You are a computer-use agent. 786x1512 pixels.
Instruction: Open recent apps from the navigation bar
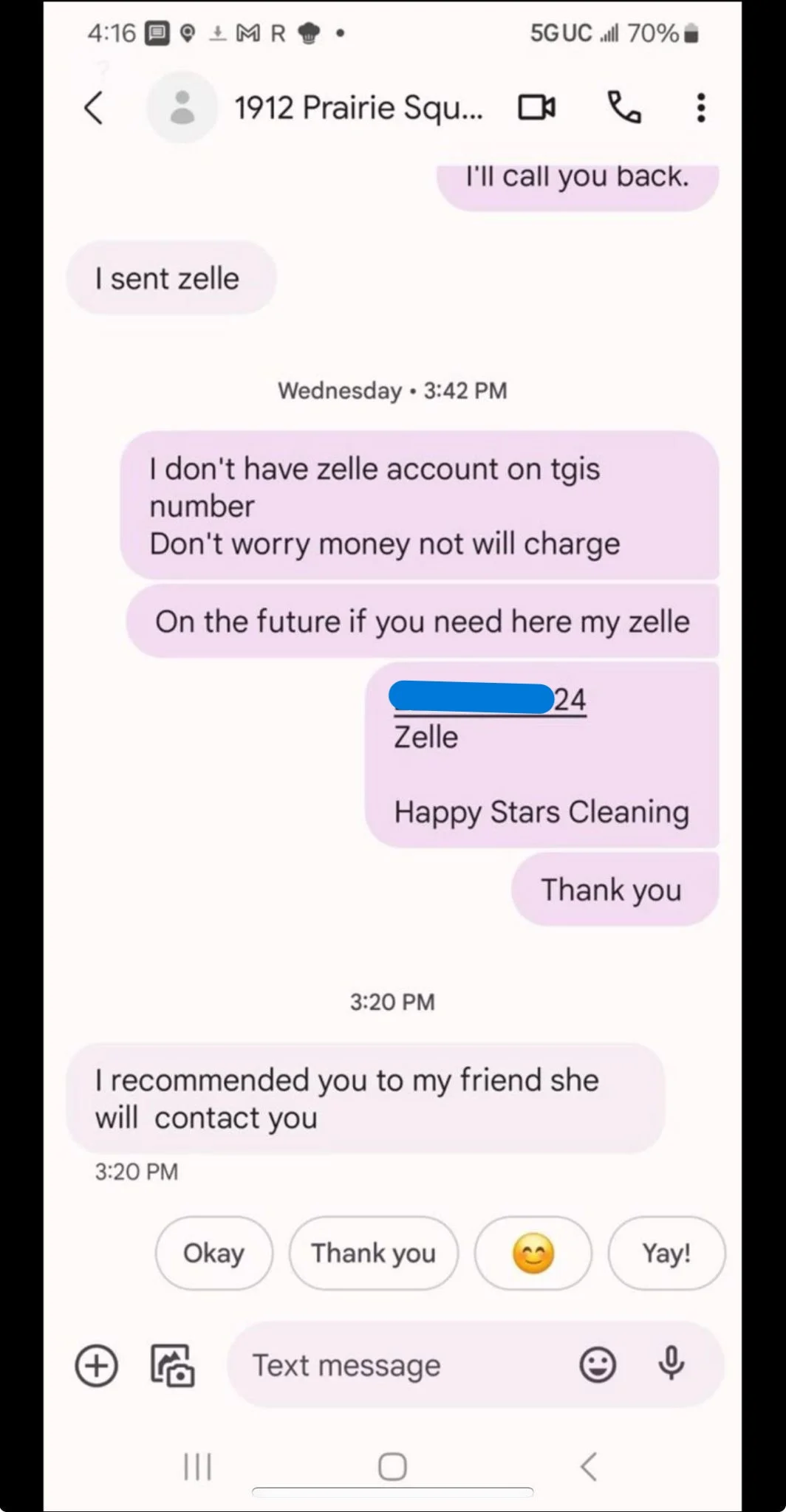coord(197,1466)
